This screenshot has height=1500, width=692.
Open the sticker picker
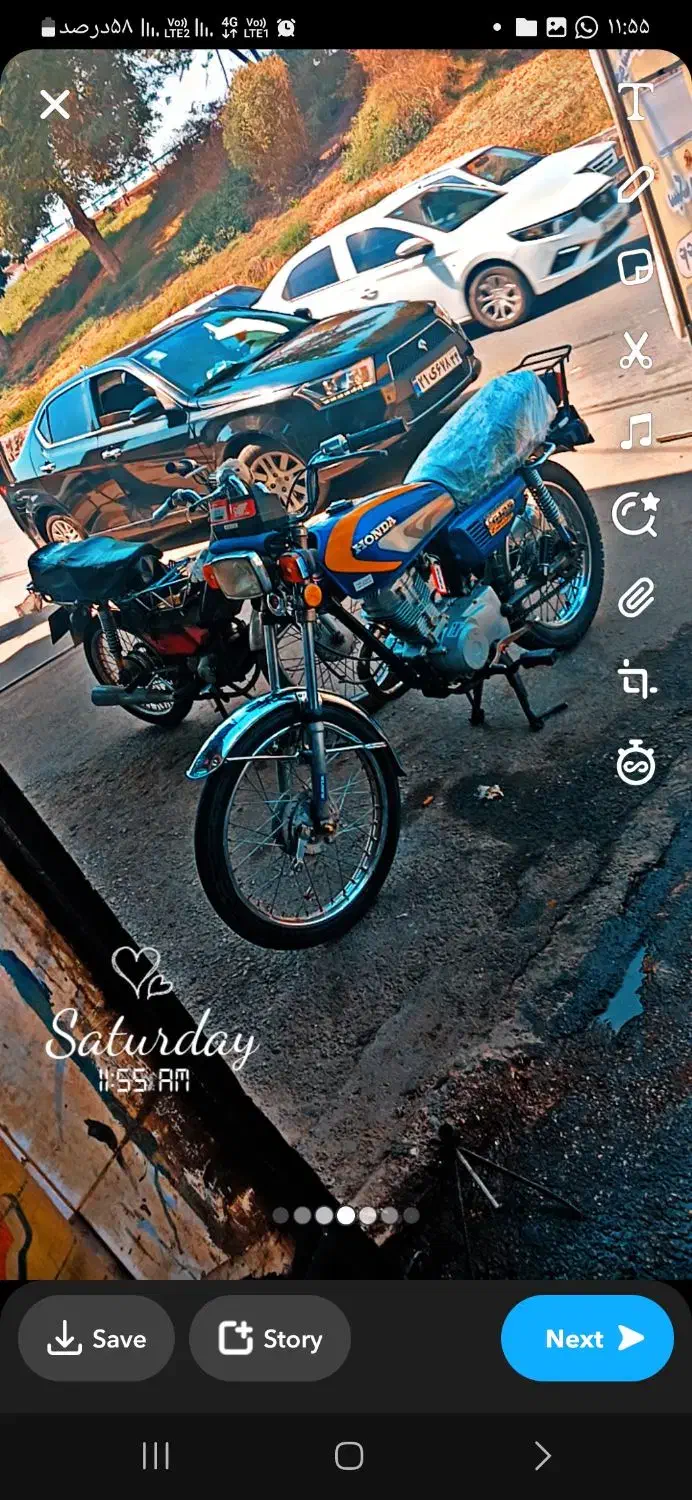coord(636,268)
